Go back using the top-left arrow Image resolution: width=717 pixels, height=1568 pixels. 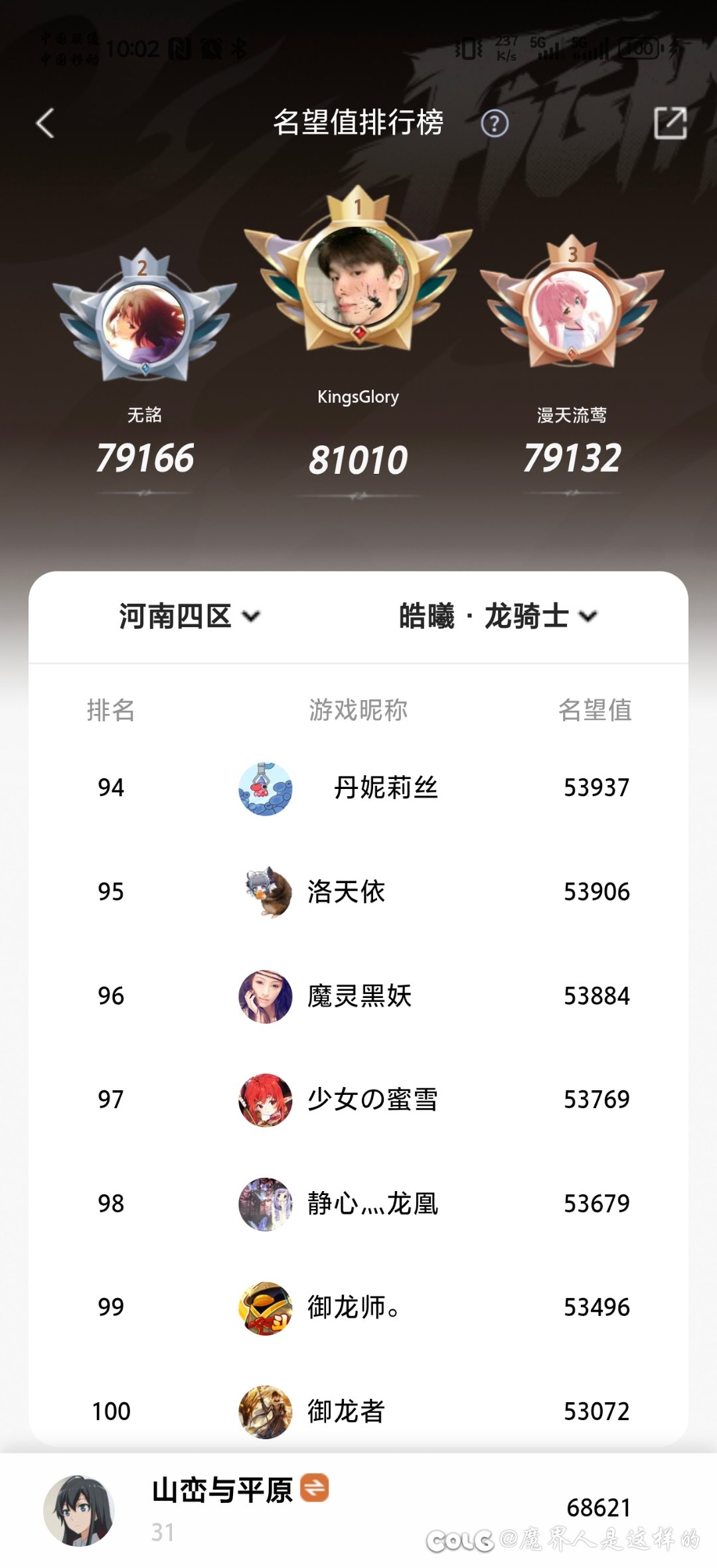(x=45, y=123)
